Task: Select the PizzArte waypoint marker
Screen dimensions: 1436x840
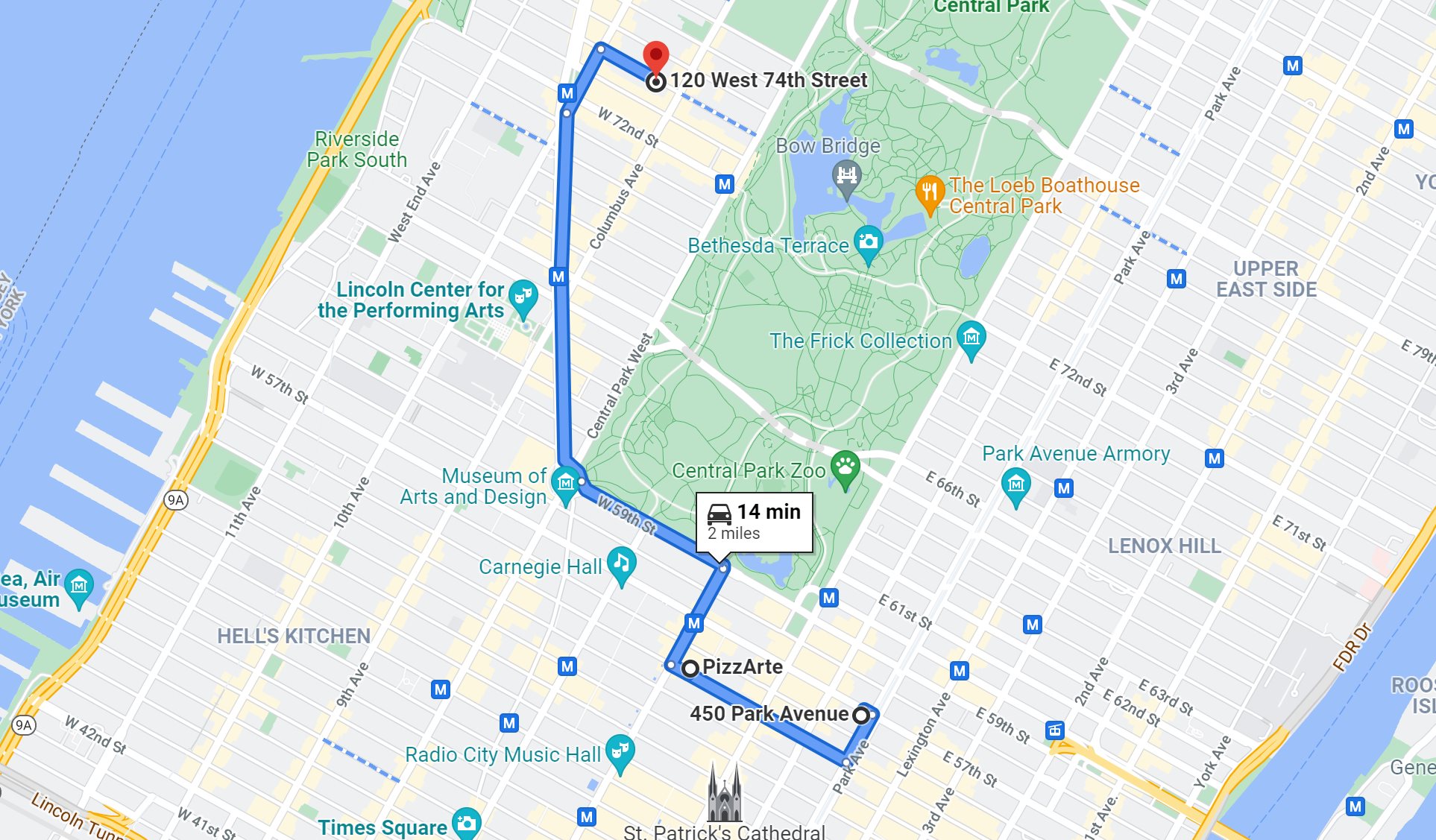Action: click(x=690, y=668)
